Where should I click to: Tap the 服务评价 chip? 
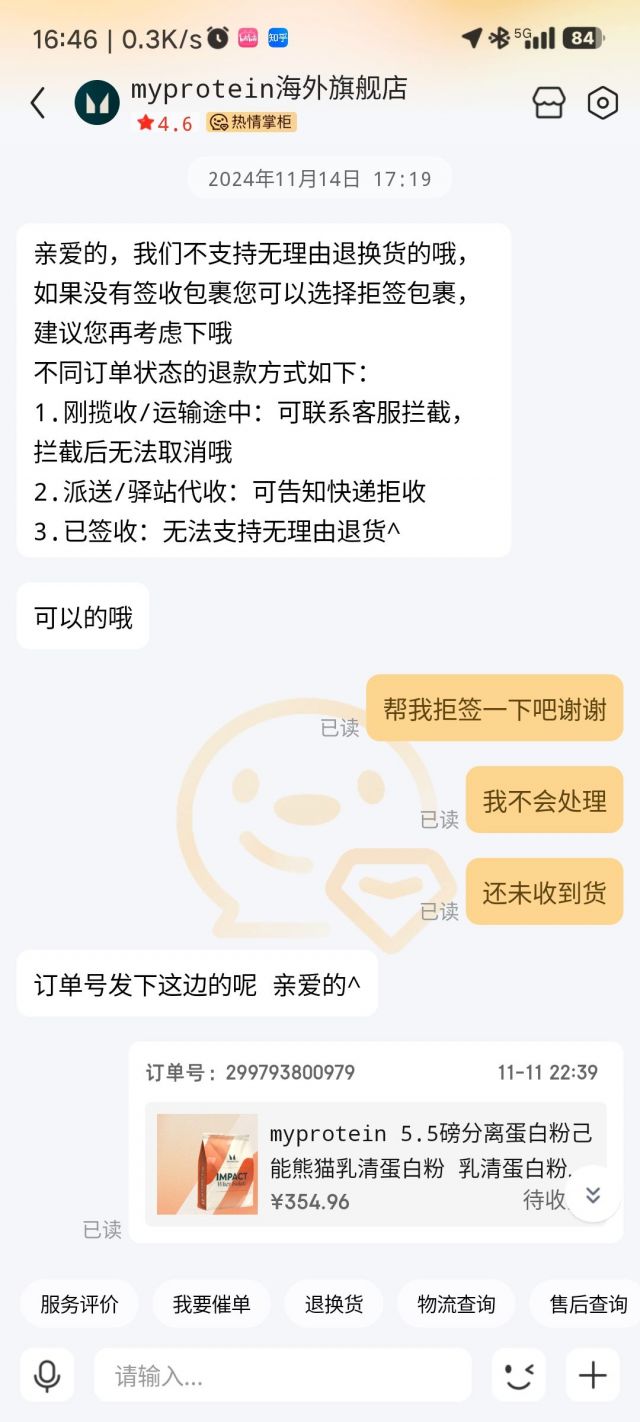(80, 1304)
